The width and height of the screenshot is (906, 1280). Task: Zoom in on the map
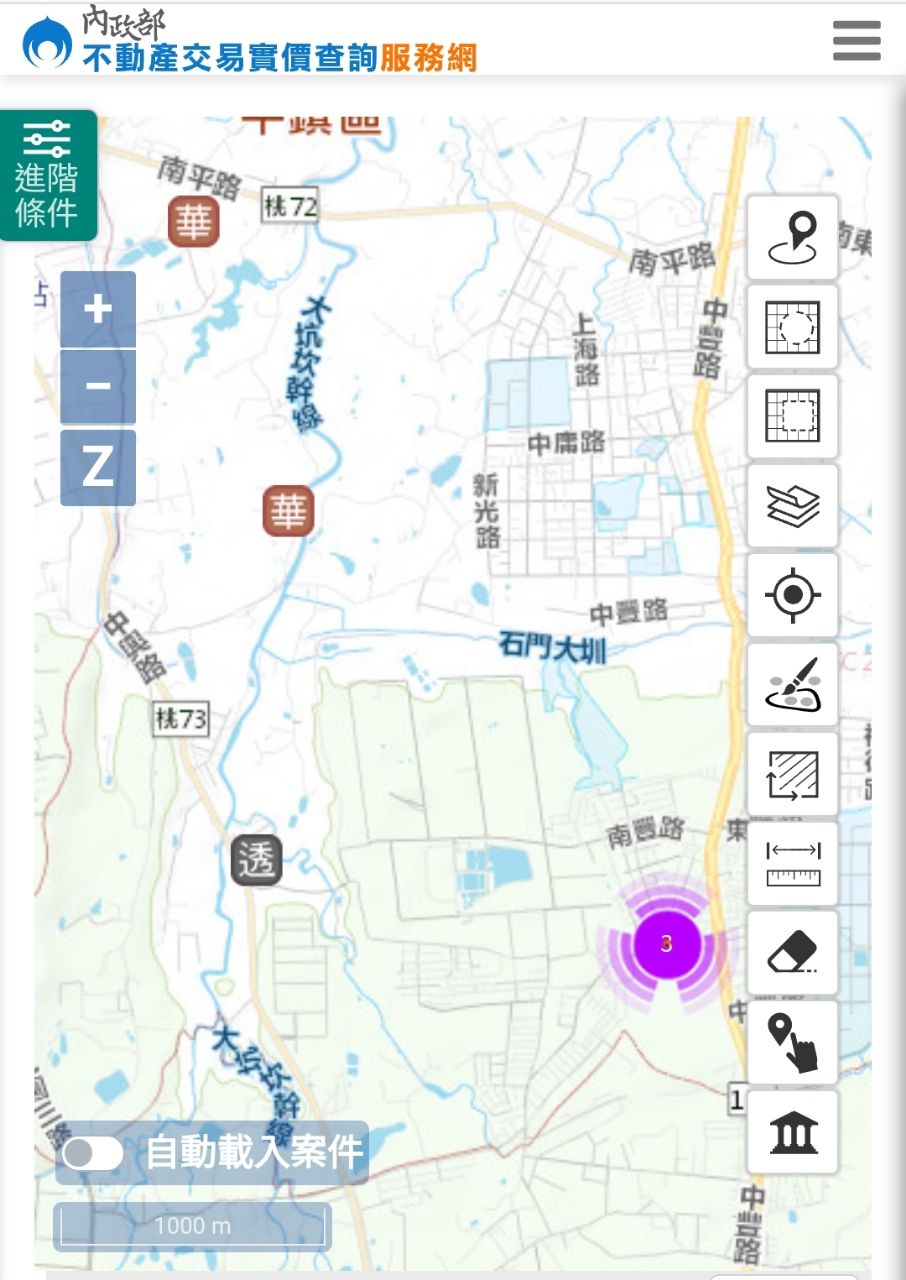[x=97, y=309]
